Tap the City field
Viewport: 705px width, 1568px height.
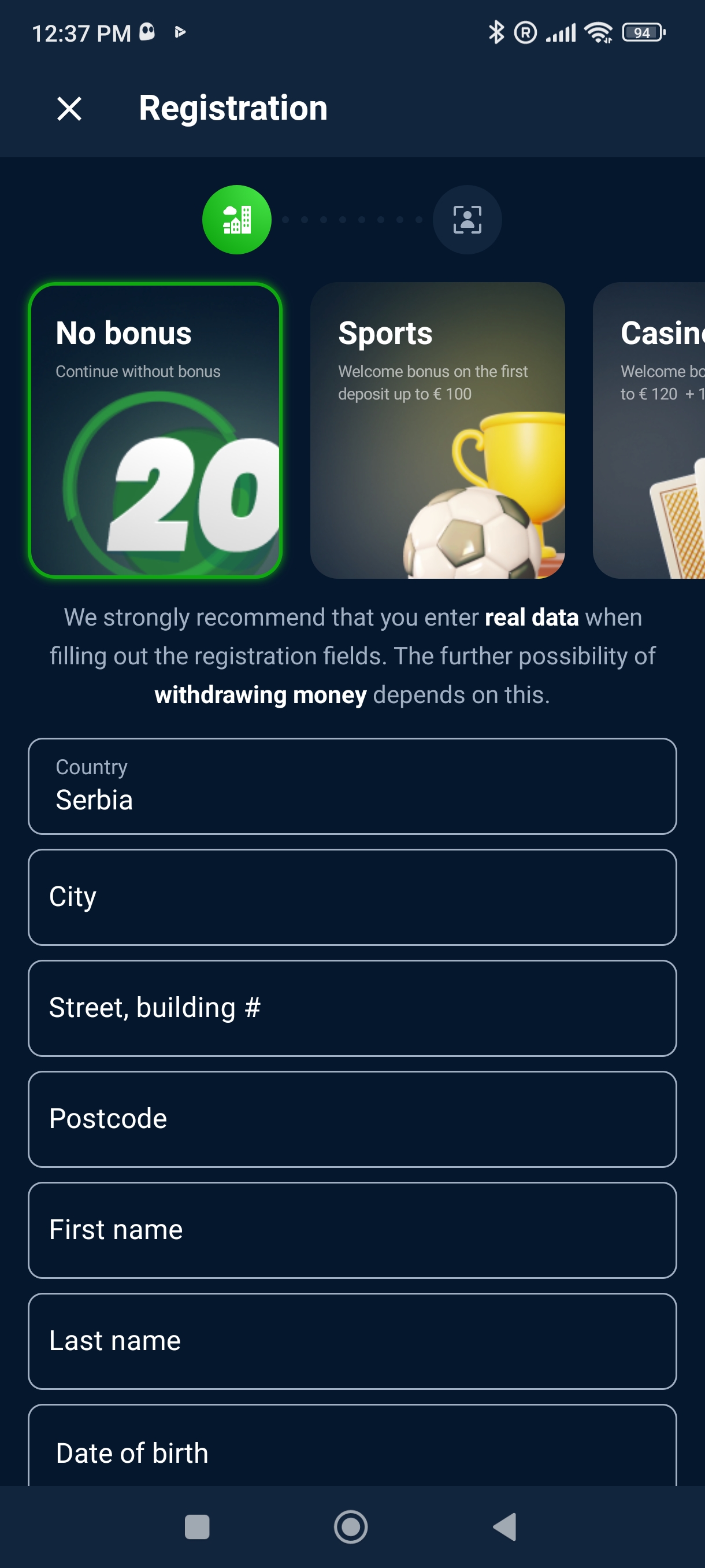click(x=352, y=897)
